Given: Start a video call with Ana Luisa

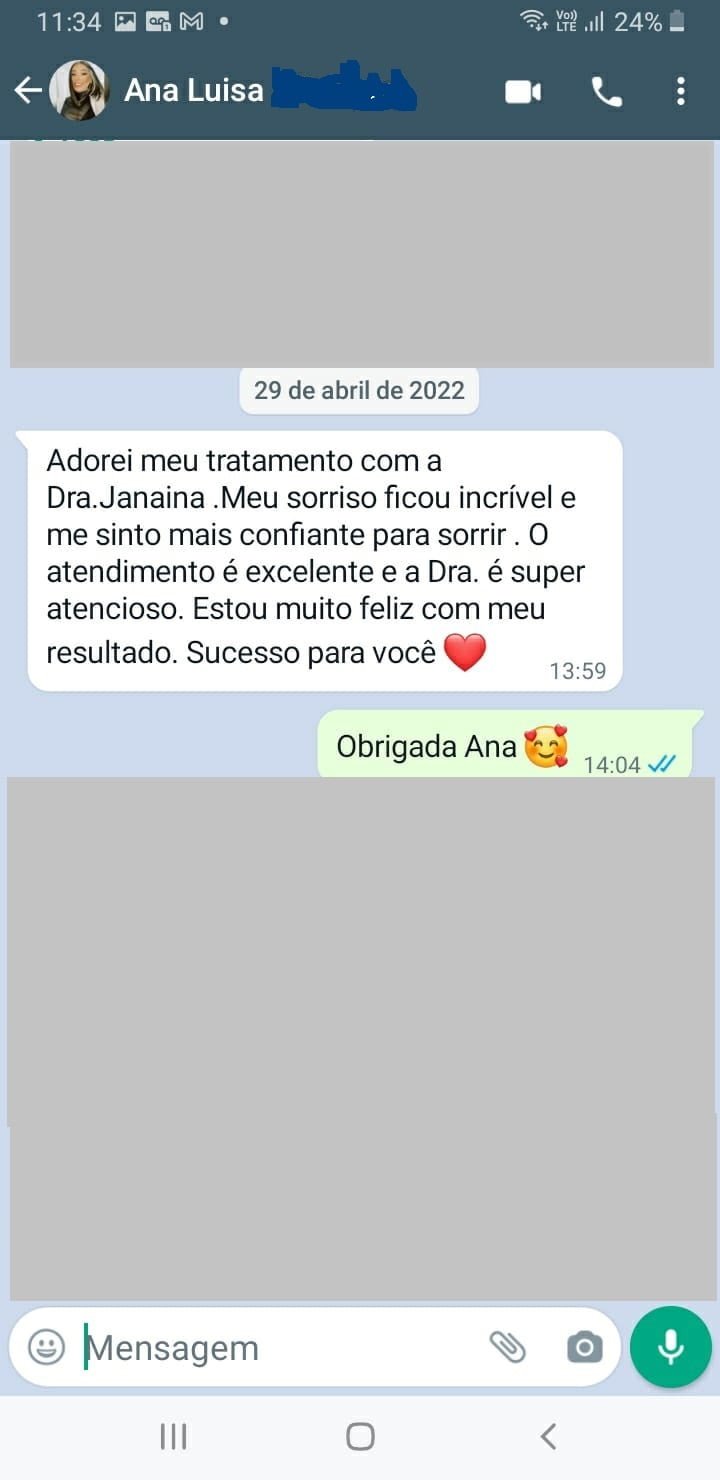Looking at the screenshot, I should 524,90.
